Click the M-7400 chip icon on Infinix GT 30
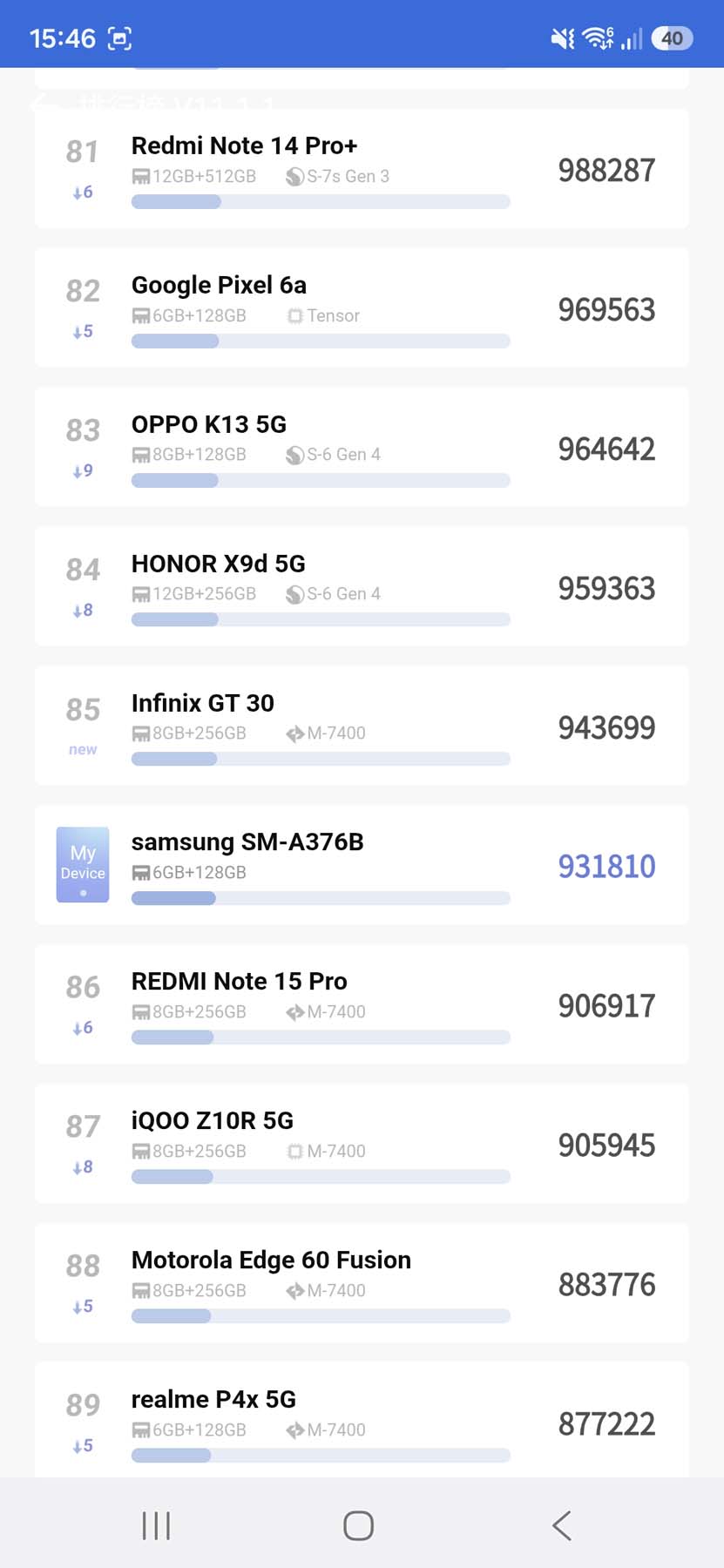This screenshot has height=1568, width=724. (294, 733)
